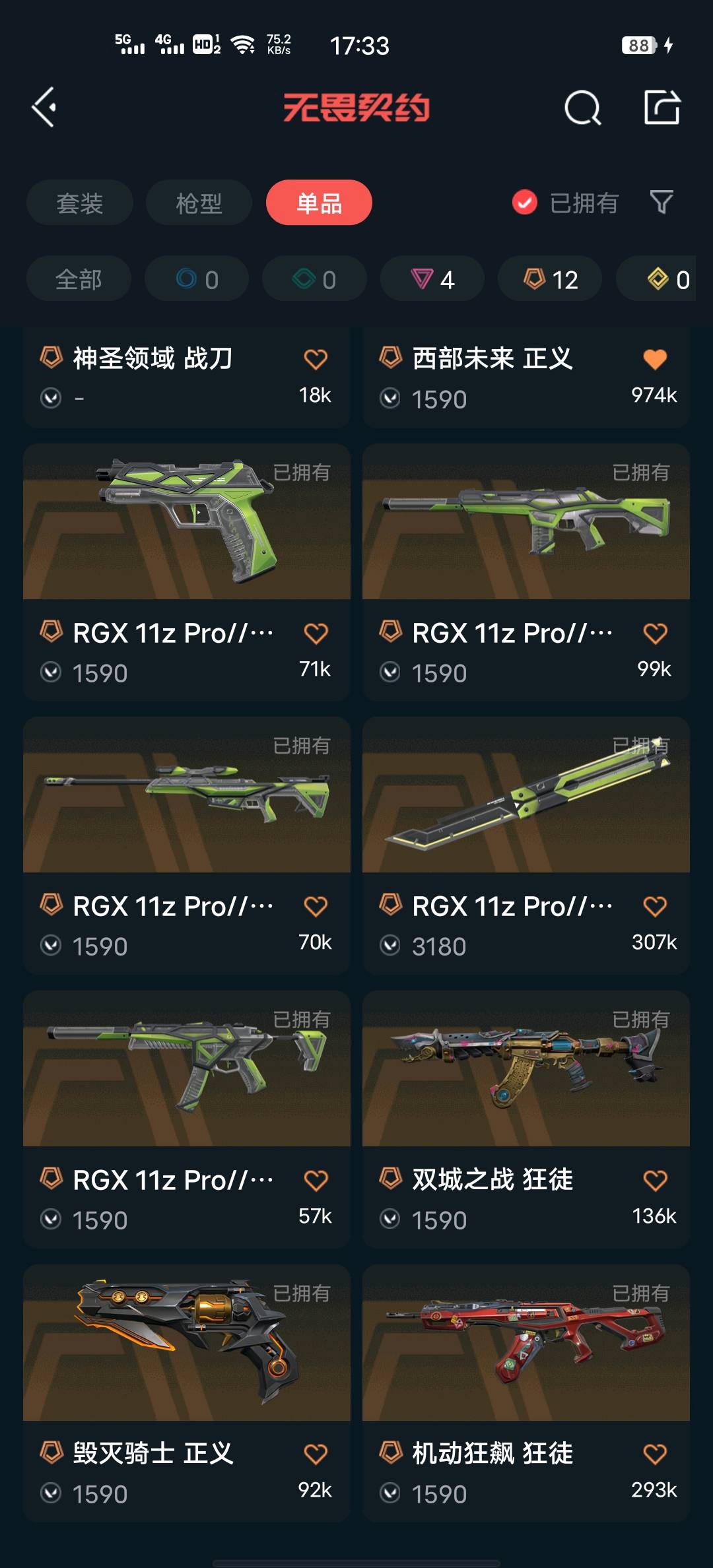The width and height of the screenshot is (713, 1568).
Task: Like the 神圣领域 战刀 skin
Action: pyautogui.click(x=316, y=359)
